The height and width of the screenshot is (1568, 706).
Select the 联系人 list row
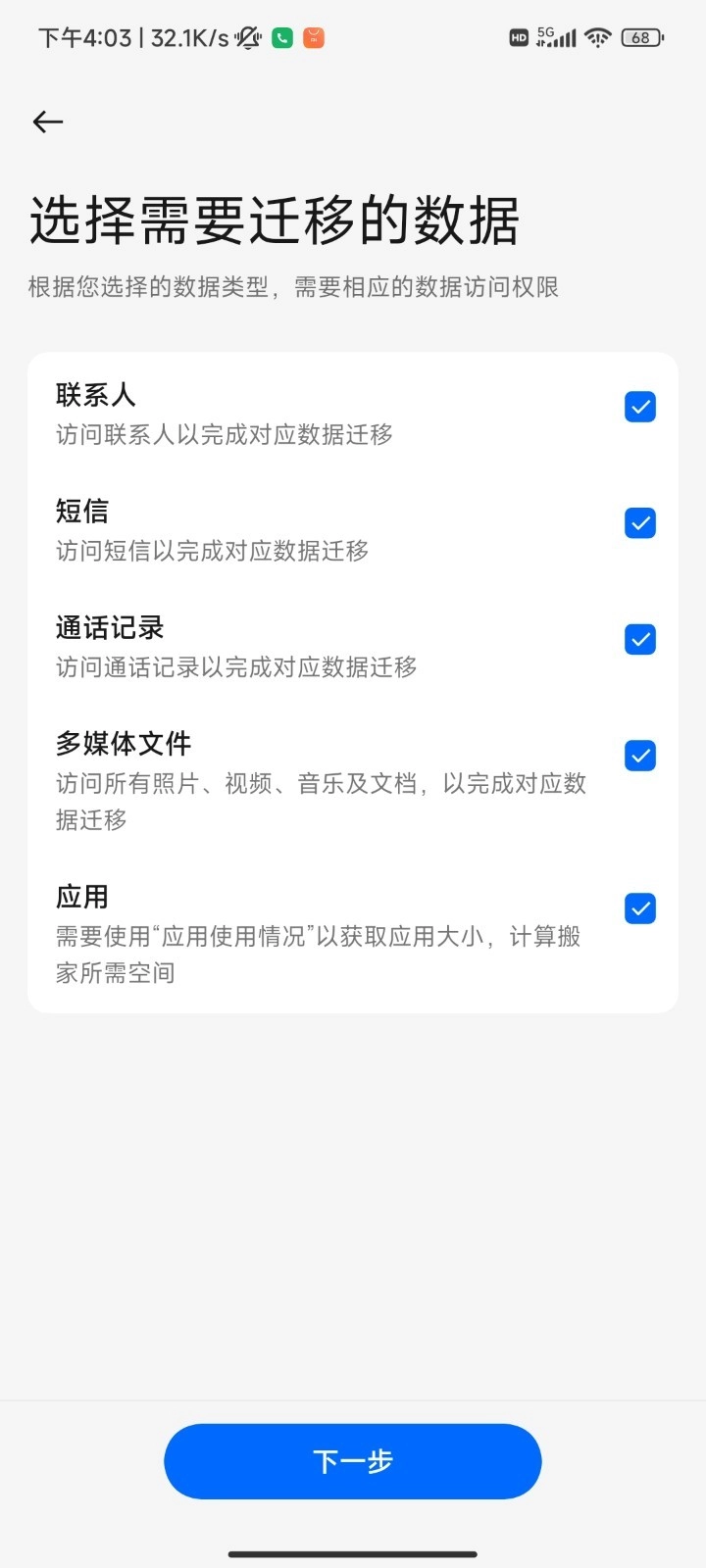coord(294,412)
